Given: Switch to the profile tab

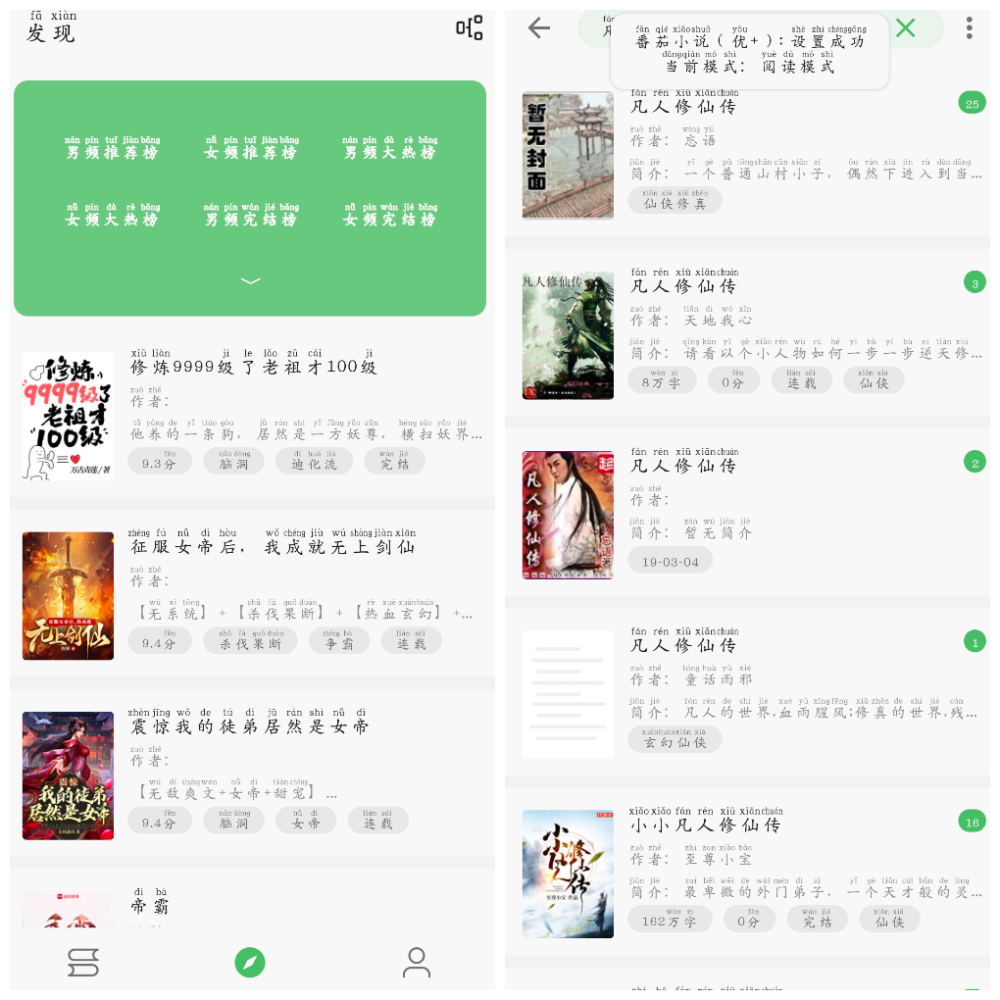Looking at the screenshot, I should pos(416,962).
